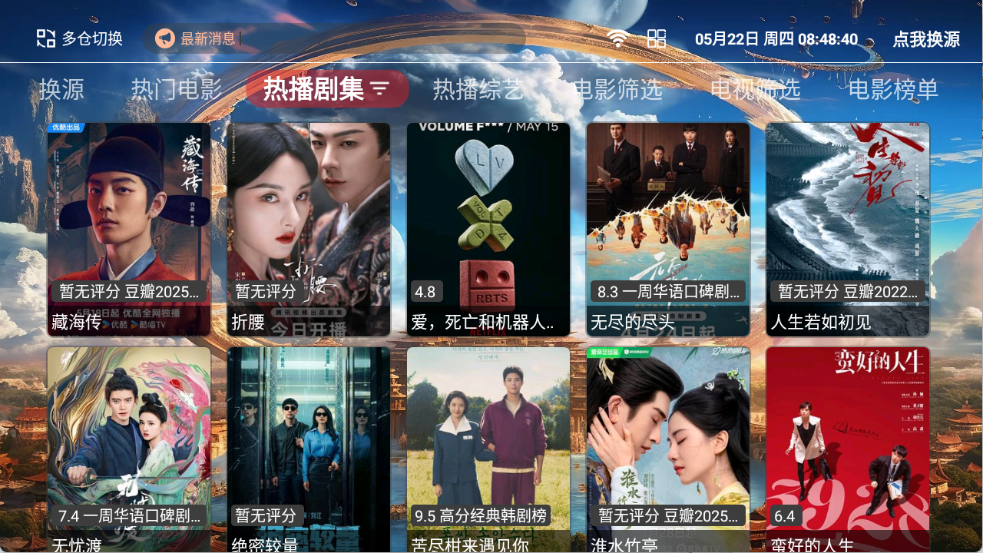View the 电影榜单 tab

click(893, 89)
